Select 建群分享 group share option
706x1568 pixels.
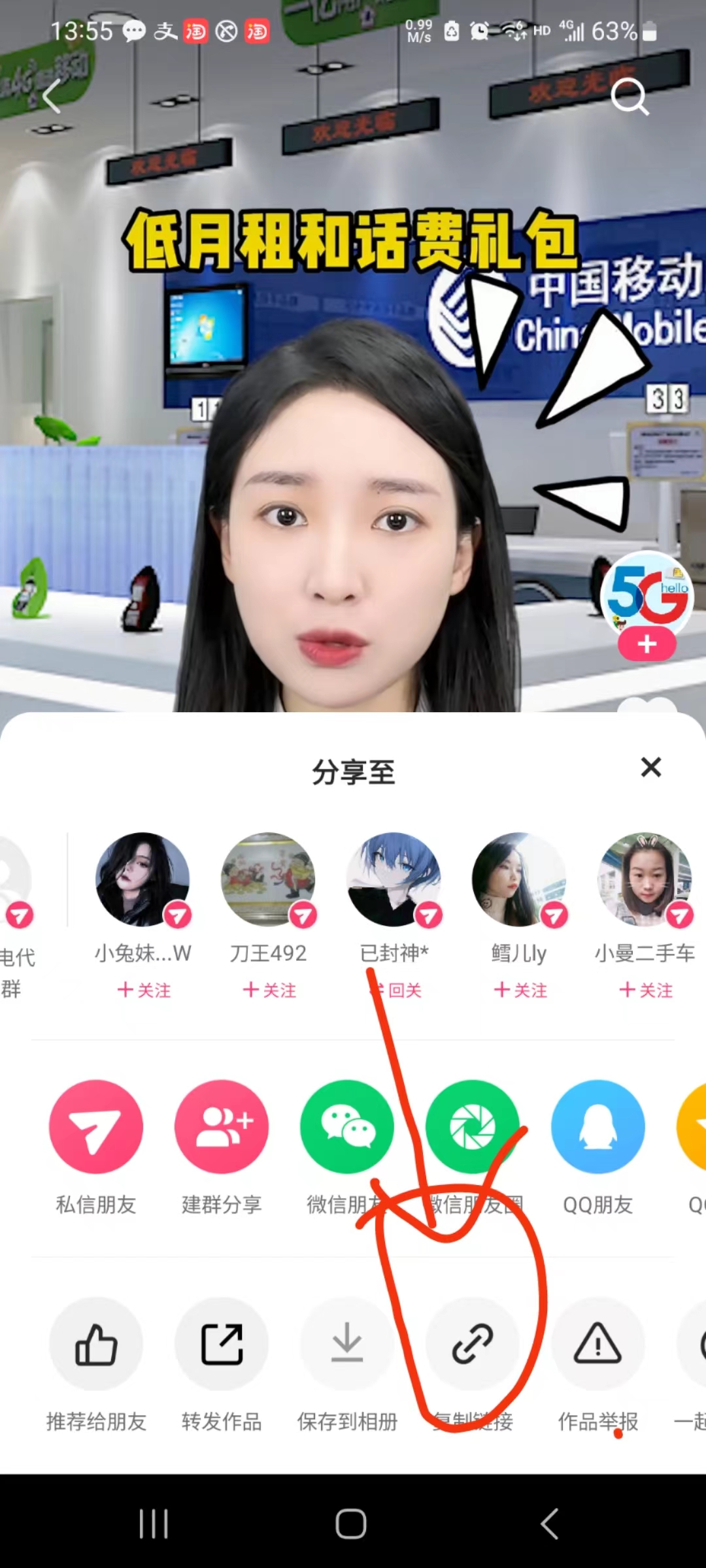click(222, 1126)
